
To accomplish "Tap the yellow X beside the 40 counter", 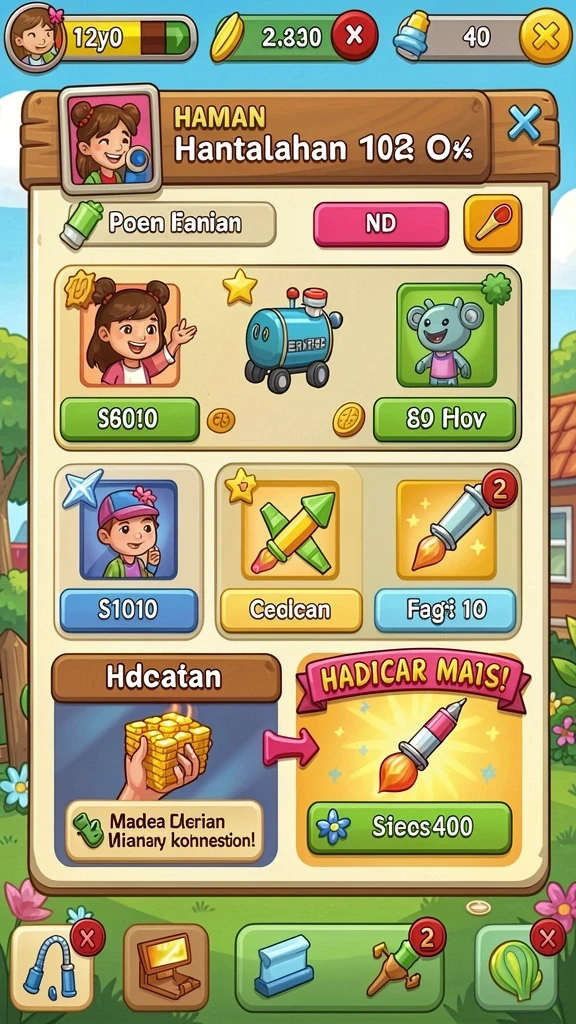I will tap(545, 35).
